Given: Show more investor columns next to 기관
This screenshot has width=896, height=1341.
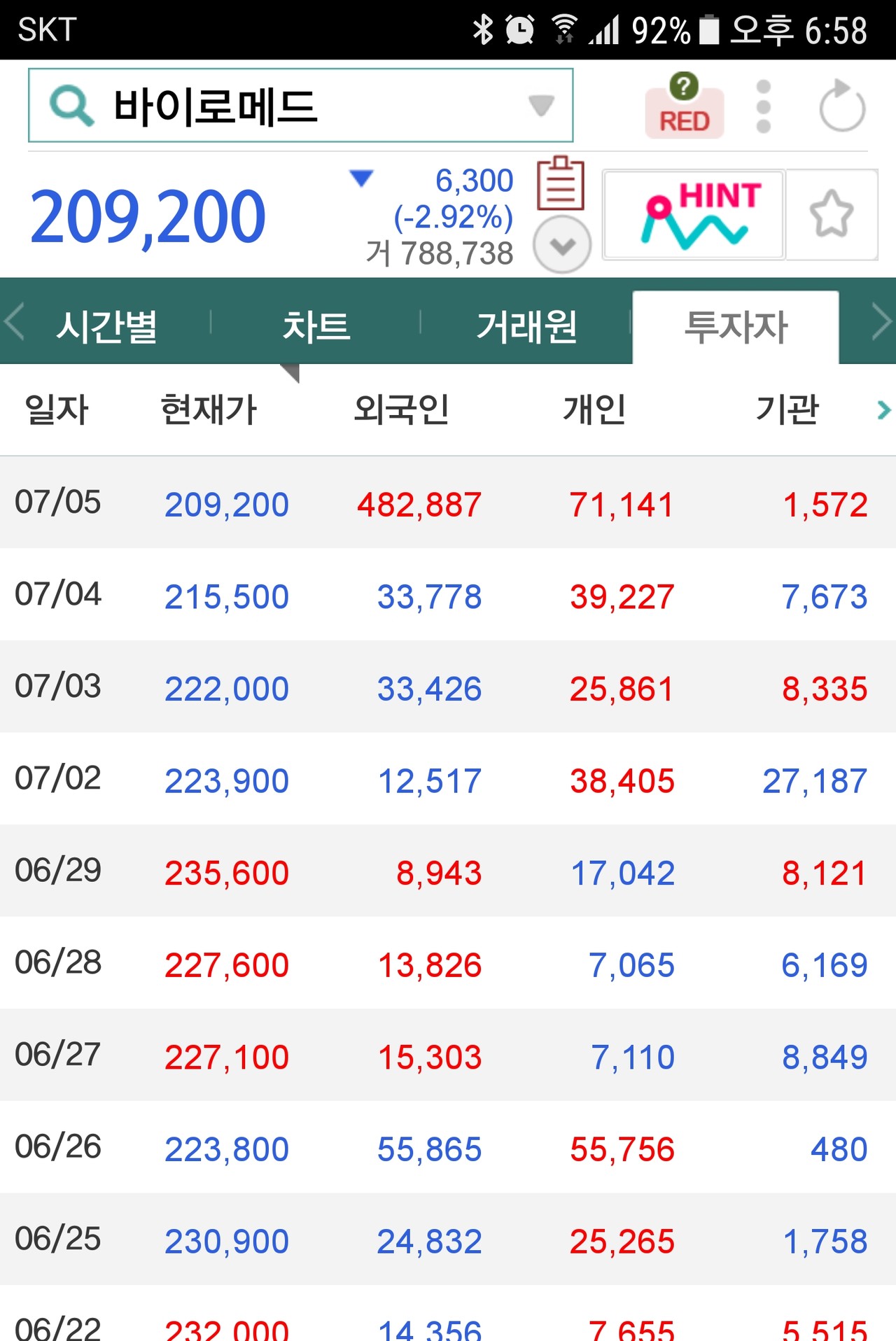Looking at the screenshot, I should coord(883,409).
